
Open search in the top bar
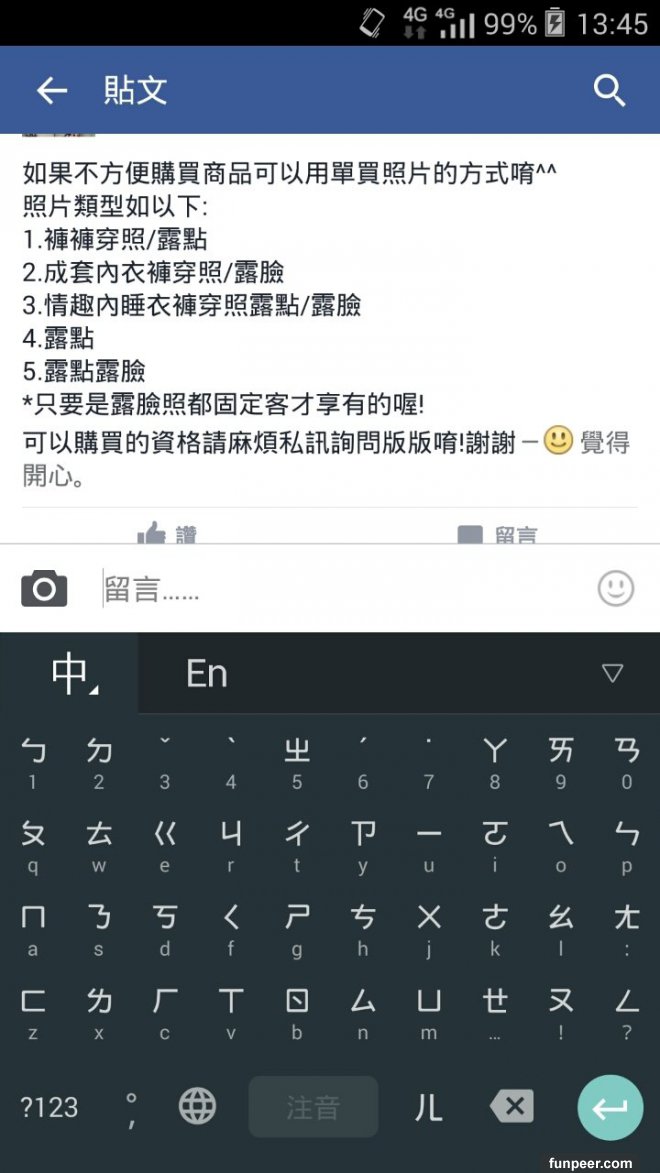[609, 91]
